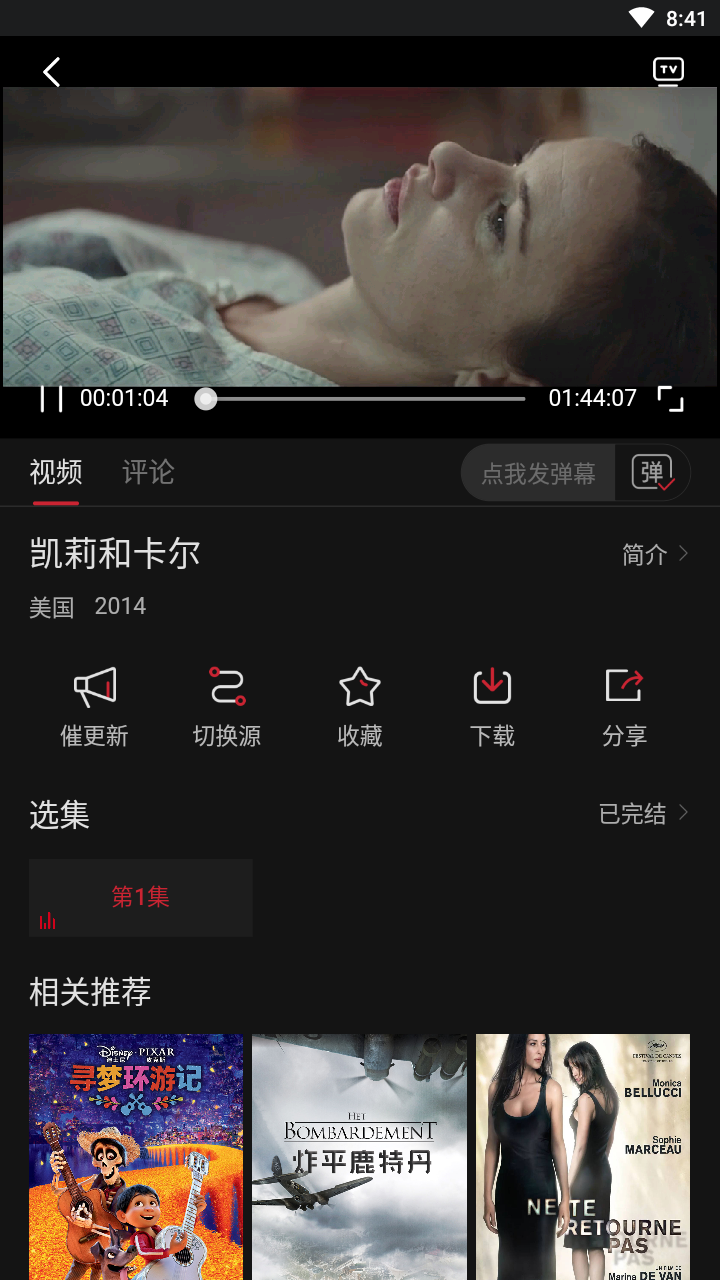Viewport: 720px width, 1280px height.
Task: Tap the video progress bar
Action: point(365,399)
